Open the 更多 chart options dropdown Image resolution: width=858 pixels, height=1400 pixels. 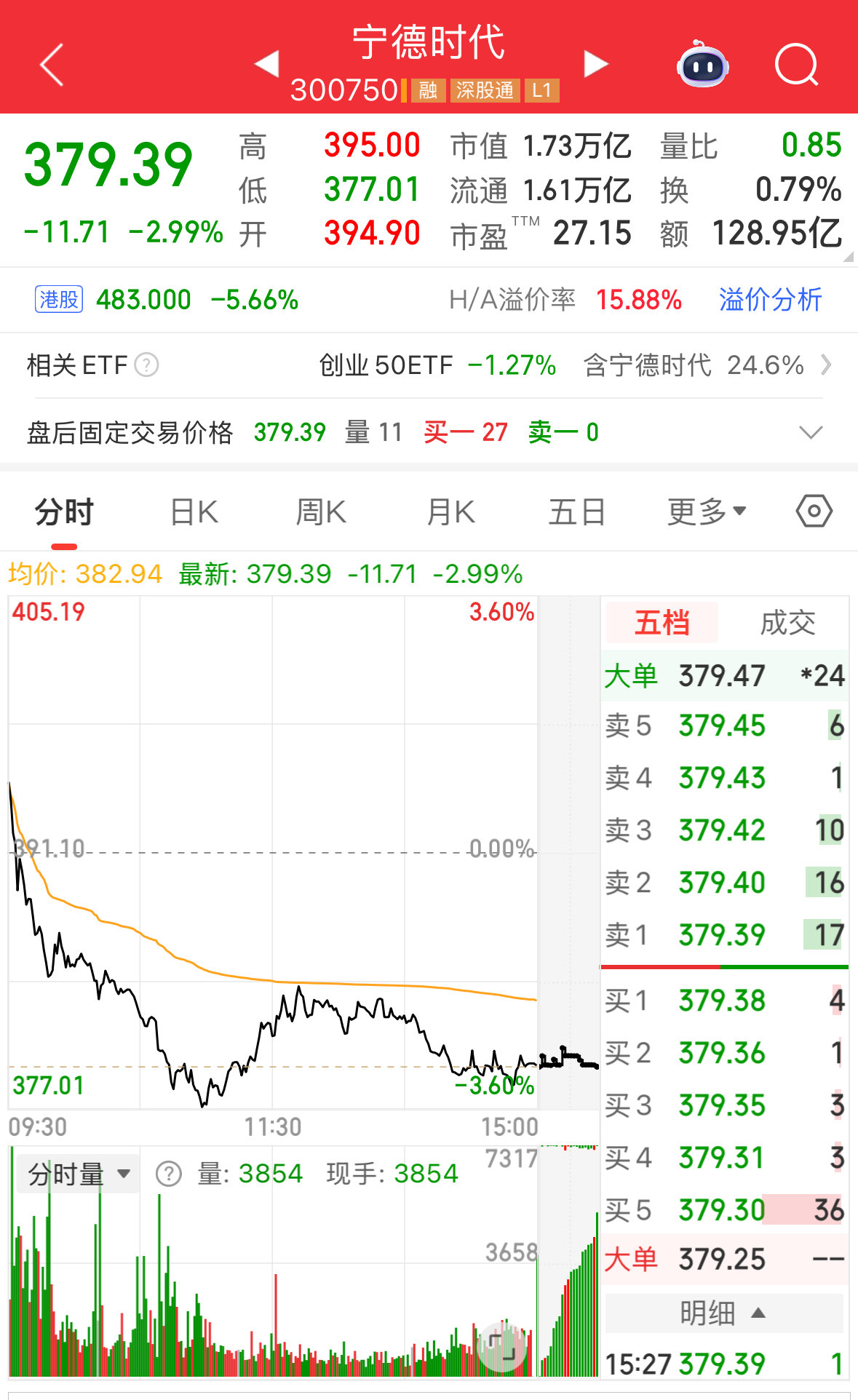pos(707,512)
